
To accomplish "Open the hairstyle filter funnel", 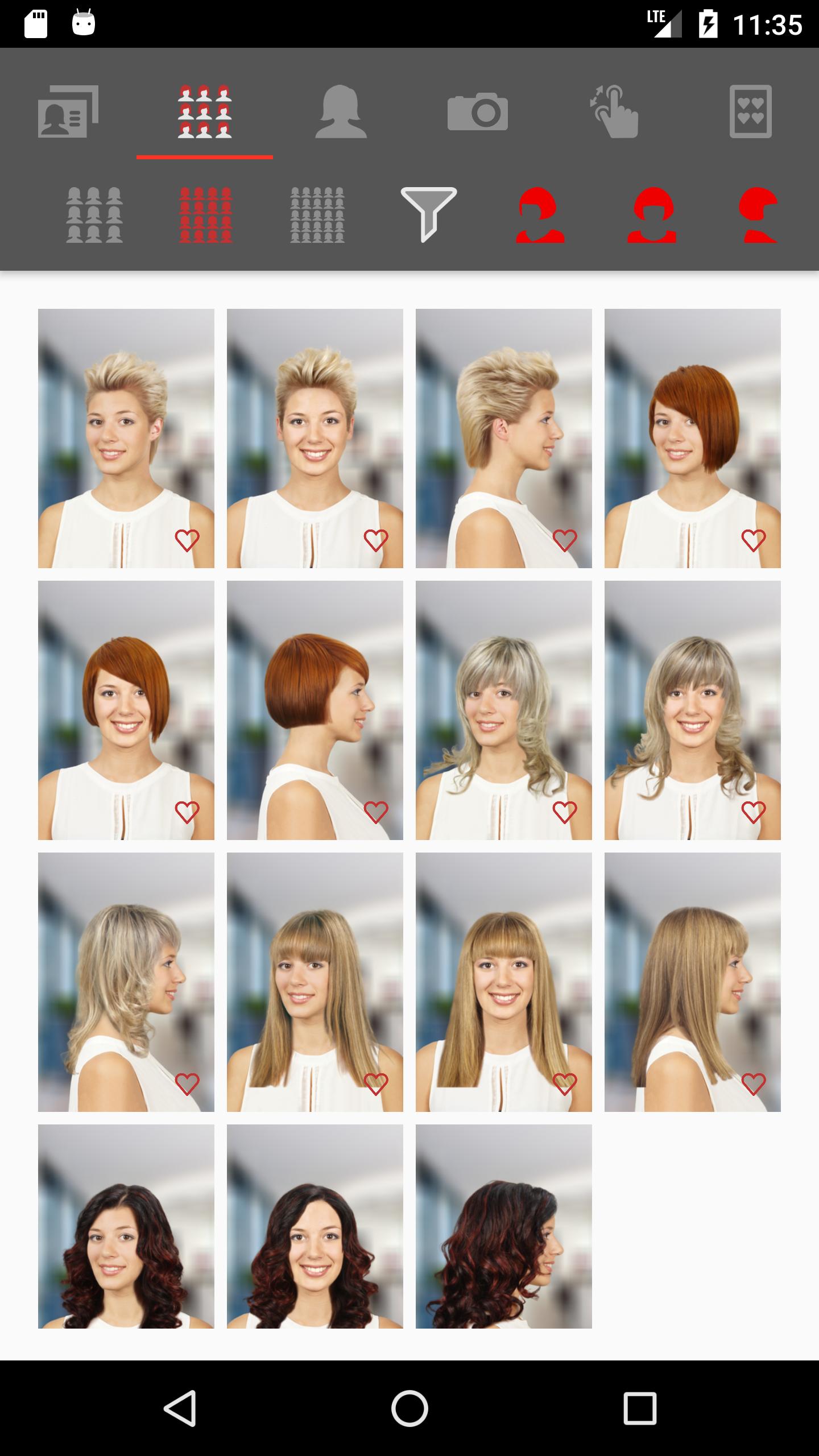I will [429, 215].
